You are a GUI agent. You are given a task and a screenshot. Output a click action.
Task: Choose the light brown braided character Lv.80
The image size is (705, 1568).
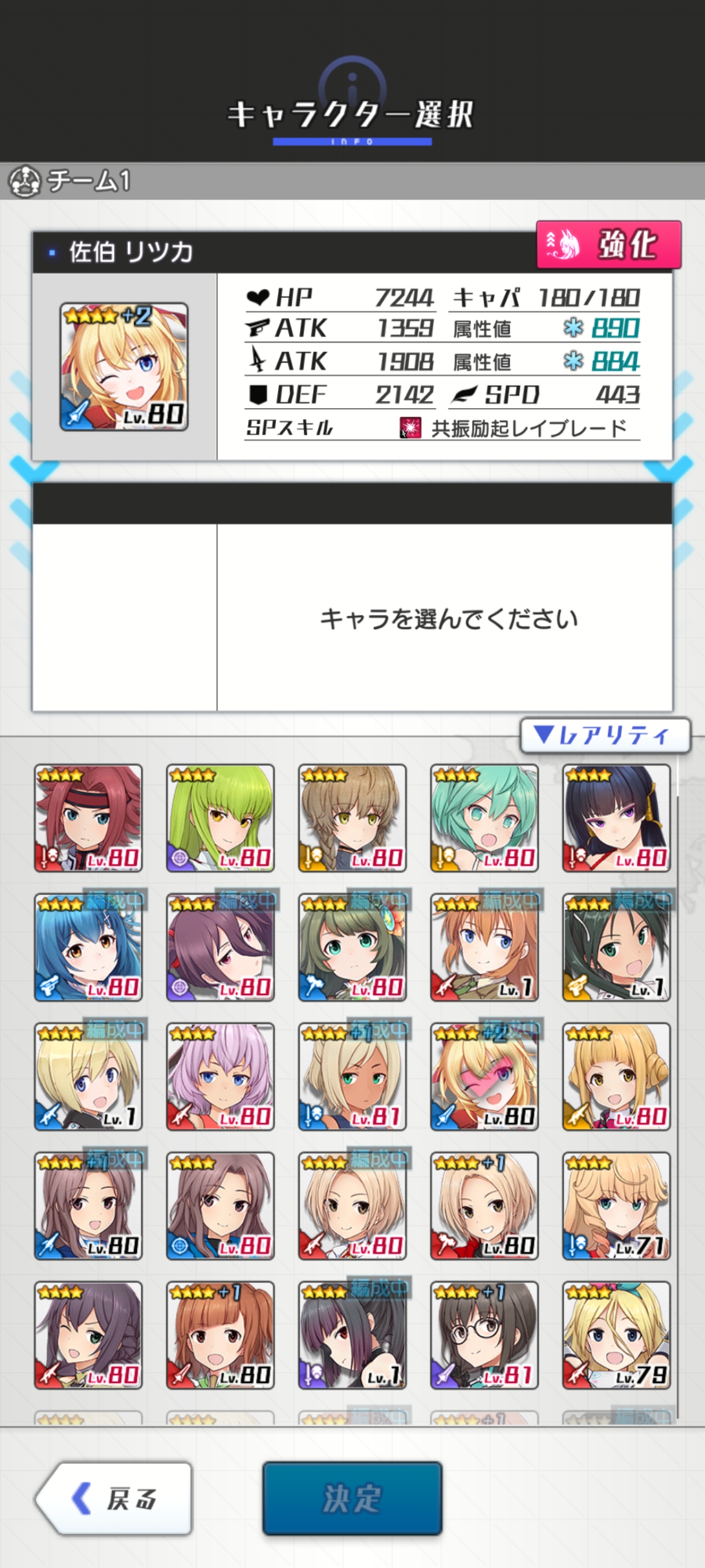tap(352, 818)
